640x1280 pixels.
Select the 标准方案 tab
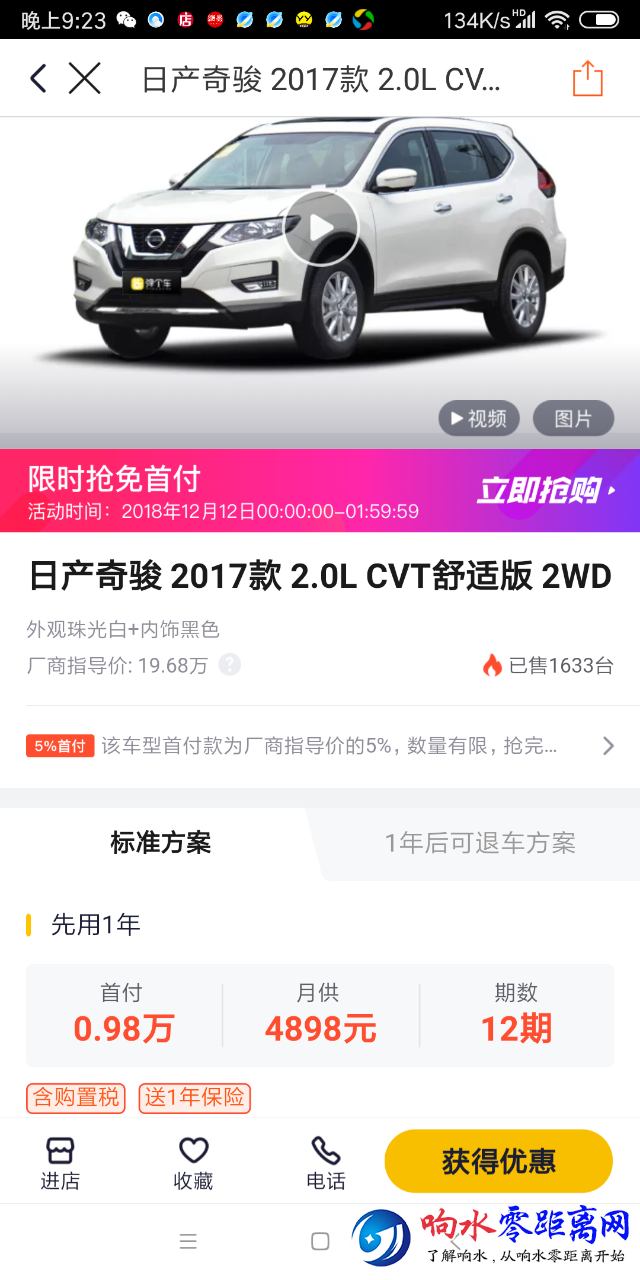160,842
